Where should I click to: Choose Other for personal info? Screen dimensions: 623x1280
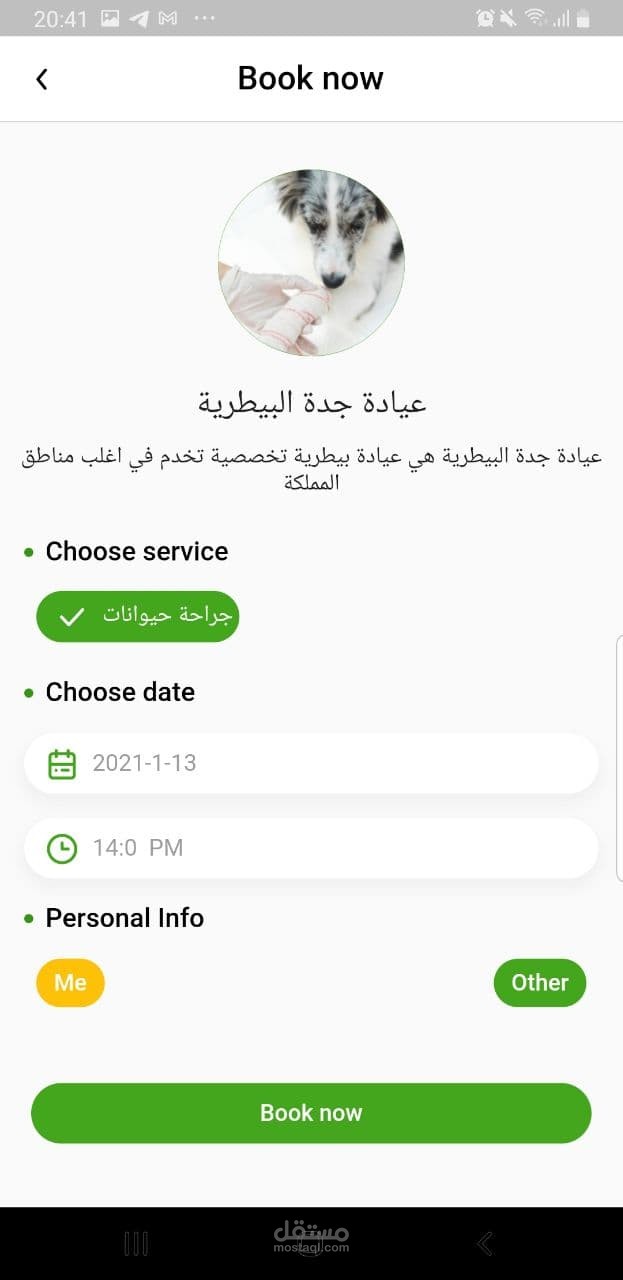539,983
